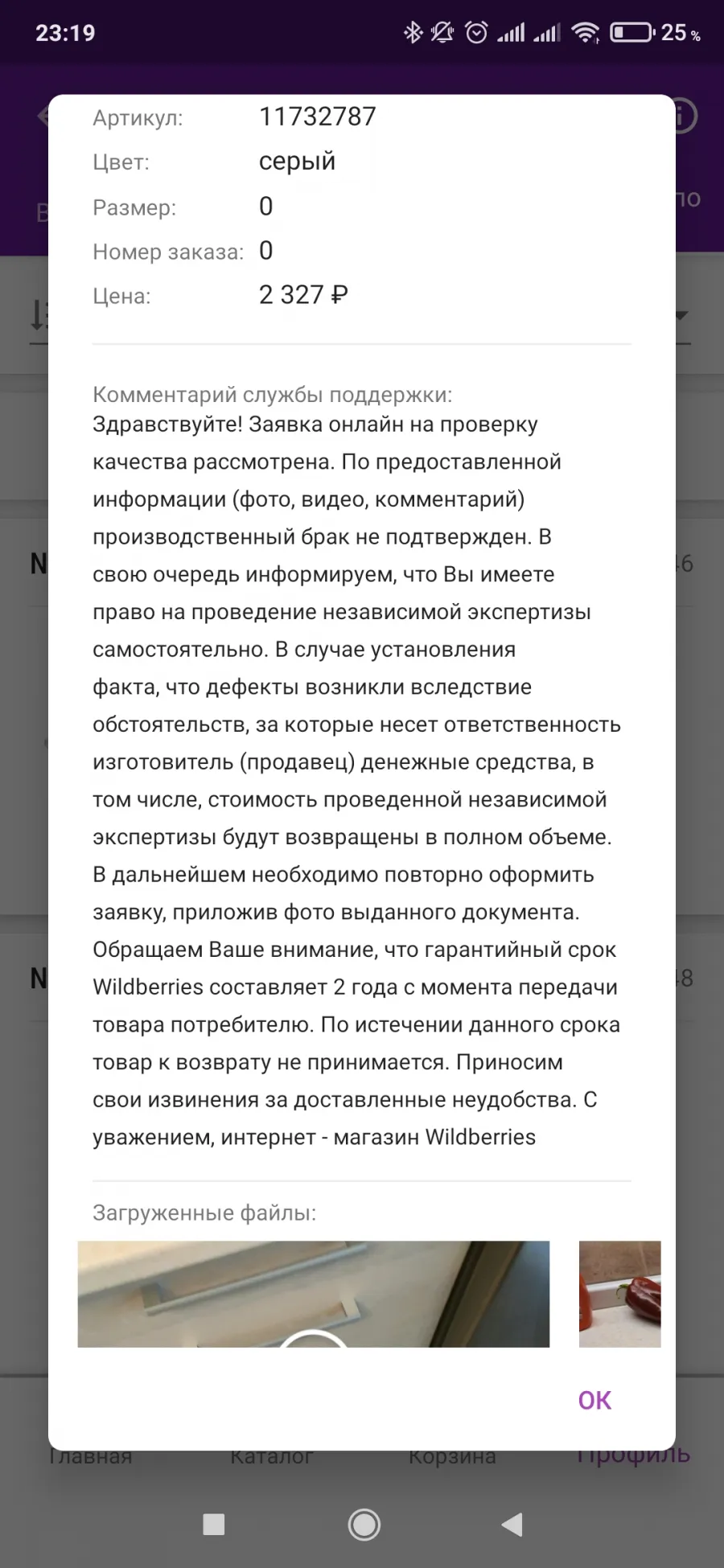724x1568 pixels.
Task: Open the uploaded photo with red peppers
Action: (x=619, y=1294)
